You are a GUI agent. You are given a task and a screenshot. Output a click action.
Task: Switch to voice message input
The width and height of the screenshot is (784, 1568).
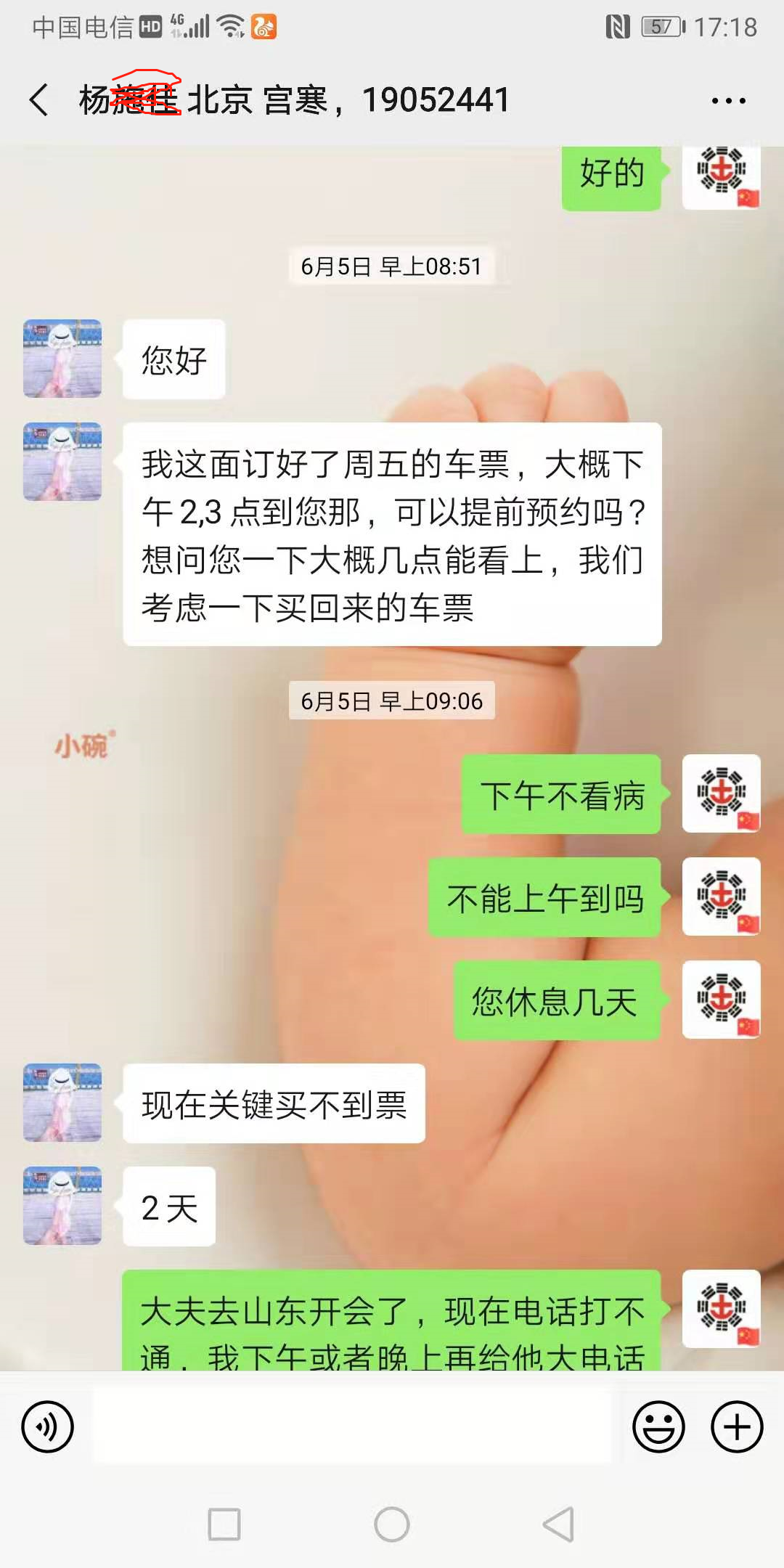tap(48, 1426)
